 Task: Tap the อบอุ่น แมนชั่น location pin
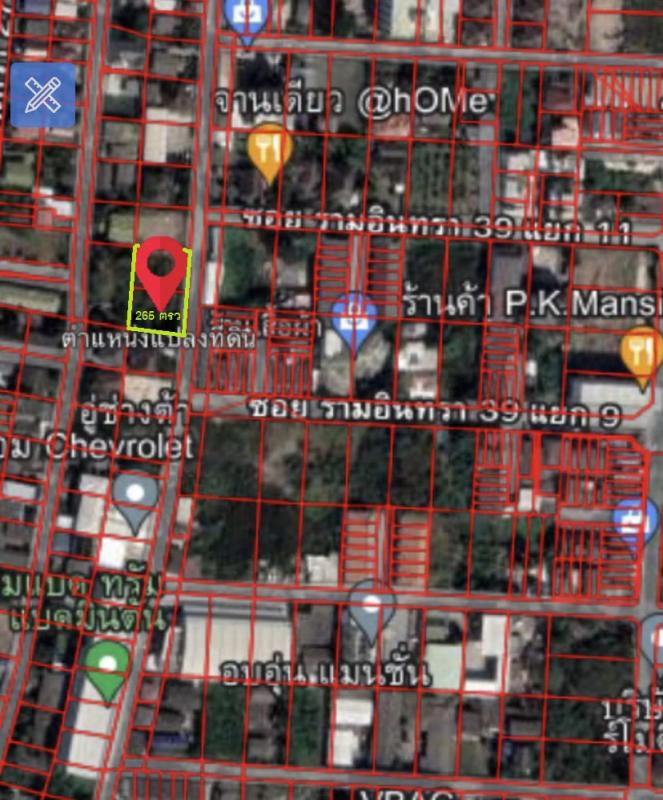pos(372,608)
